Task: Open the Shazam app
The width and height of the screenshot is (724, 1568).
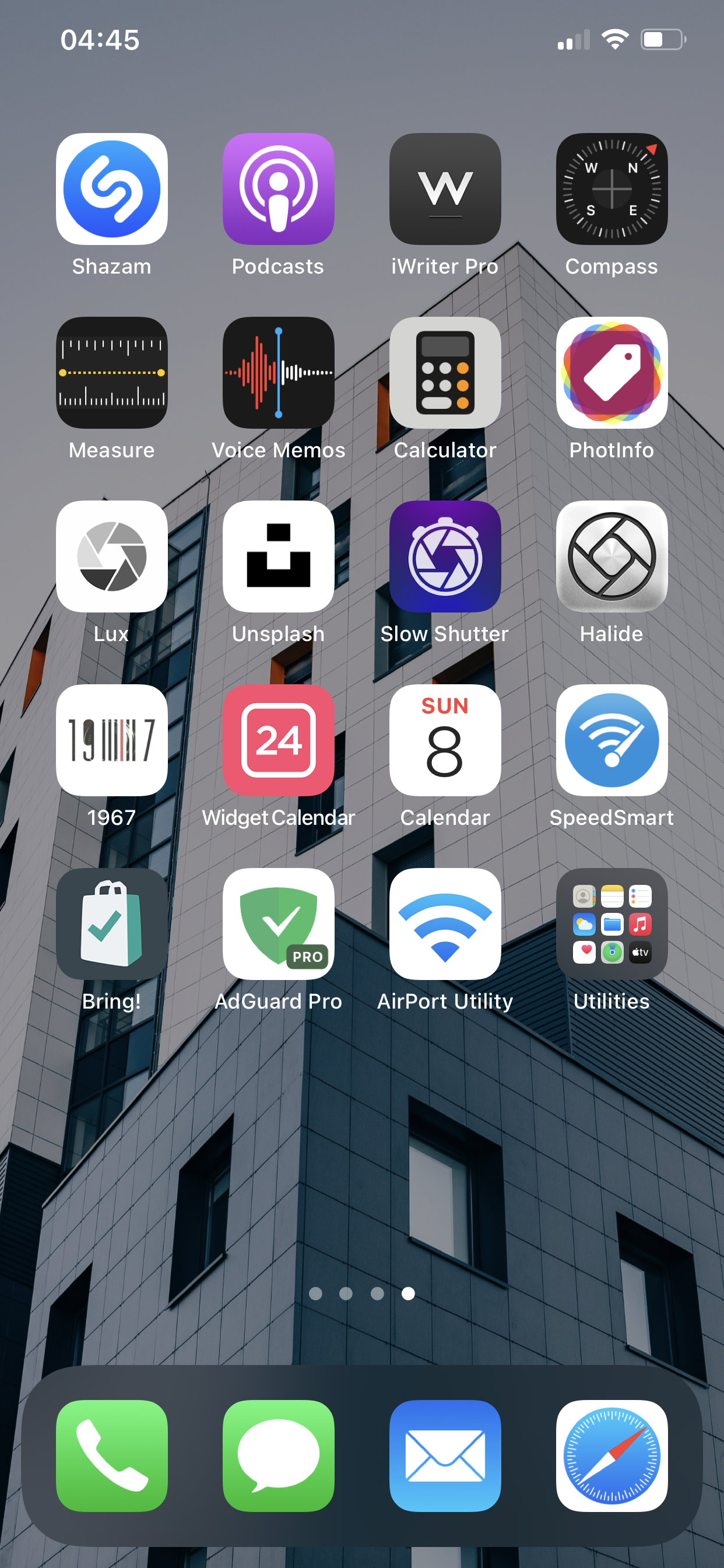Action: (x=111, y=188)
